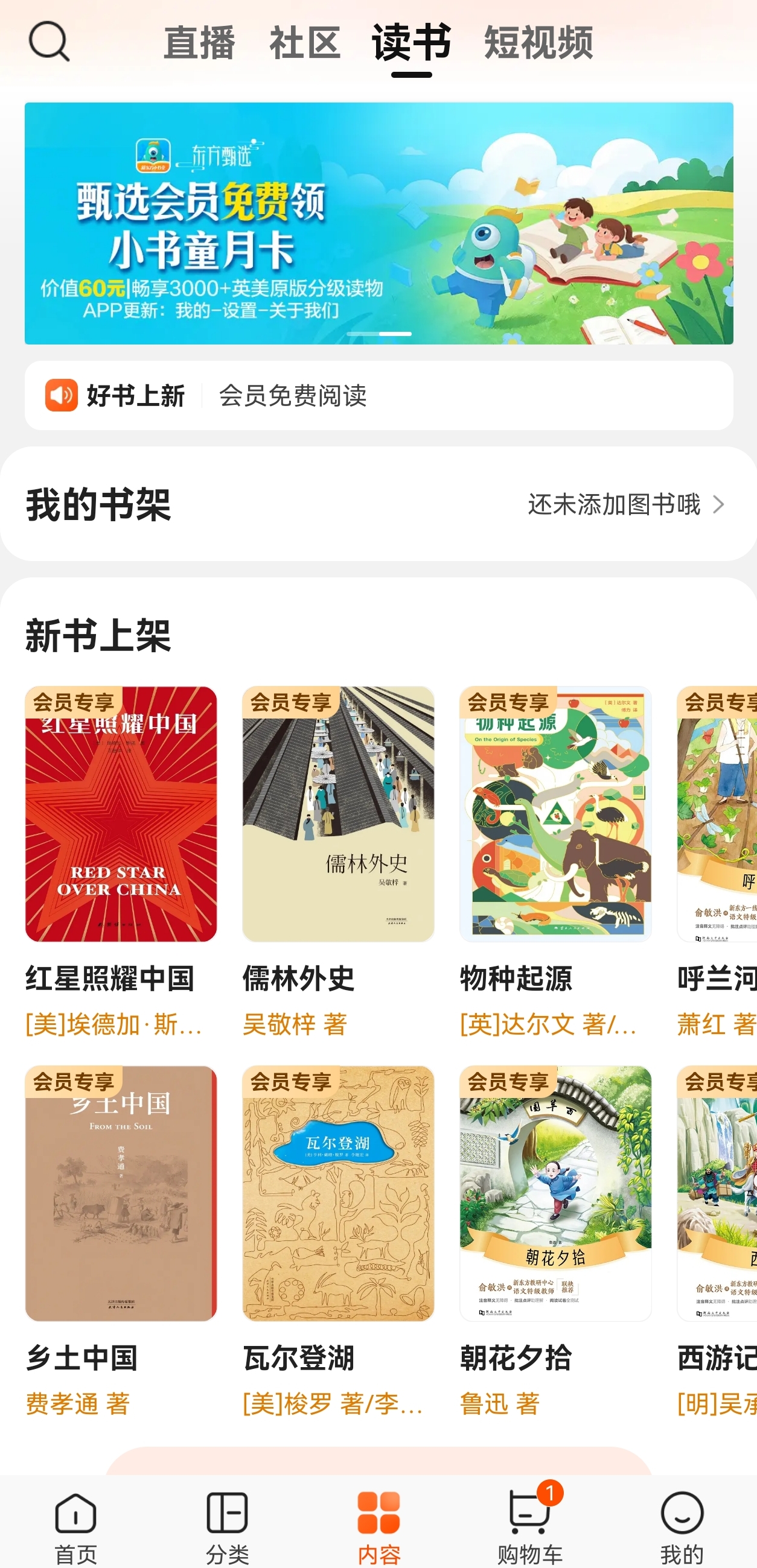Switch to the 直播 tab

click(x=199, y=43)
